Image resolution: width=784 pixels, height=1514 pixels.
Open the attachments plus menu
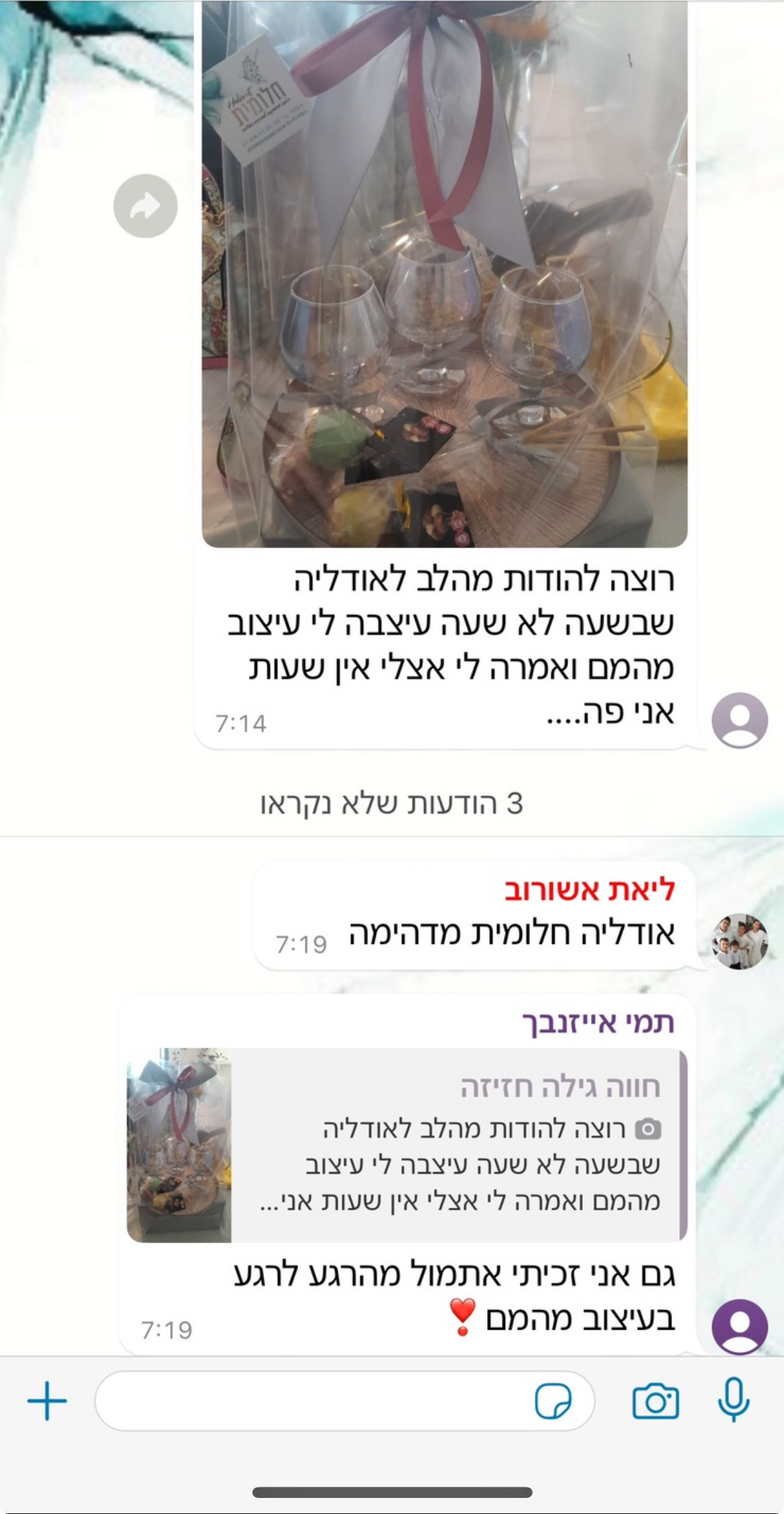coord(47,1400)
